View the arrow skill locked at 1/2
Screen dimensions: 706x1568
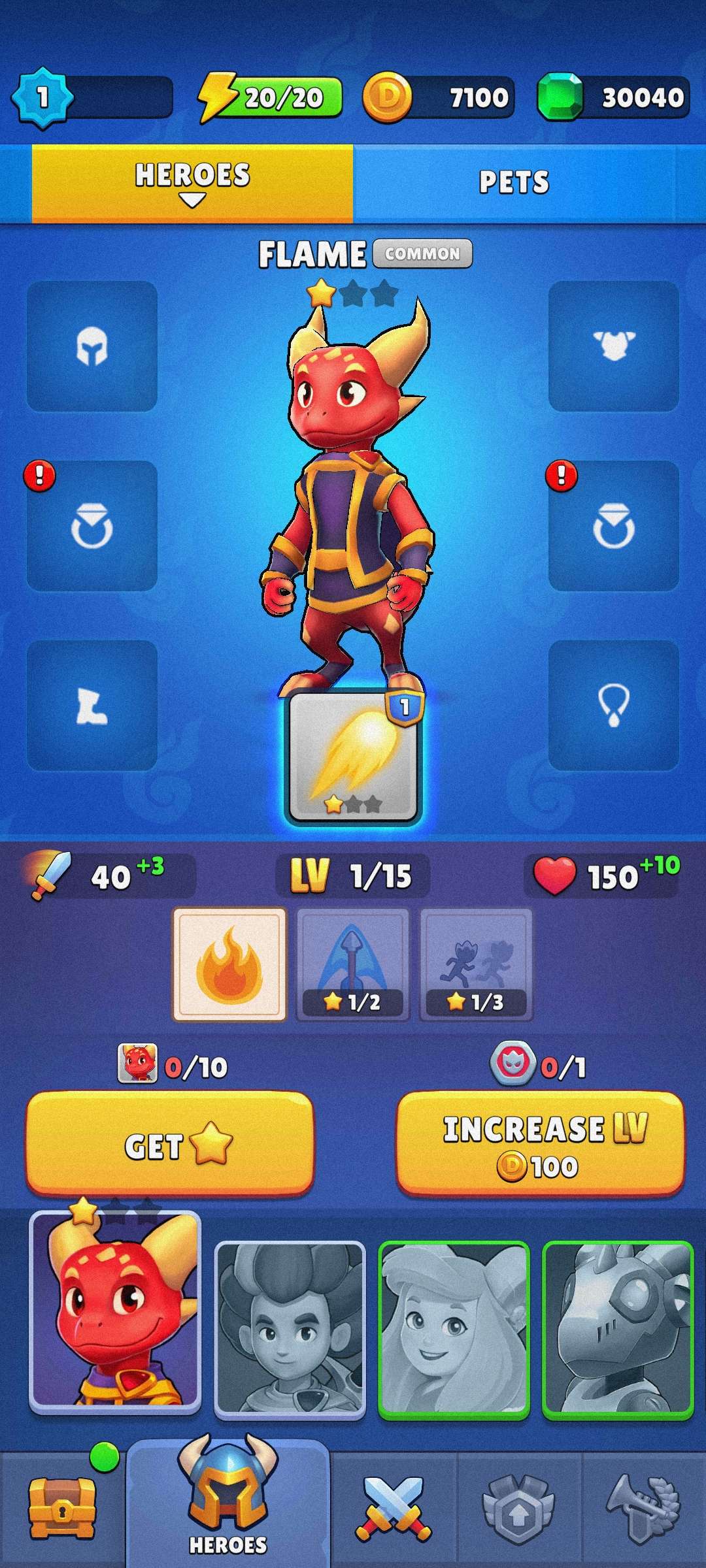tap(353, 964)
